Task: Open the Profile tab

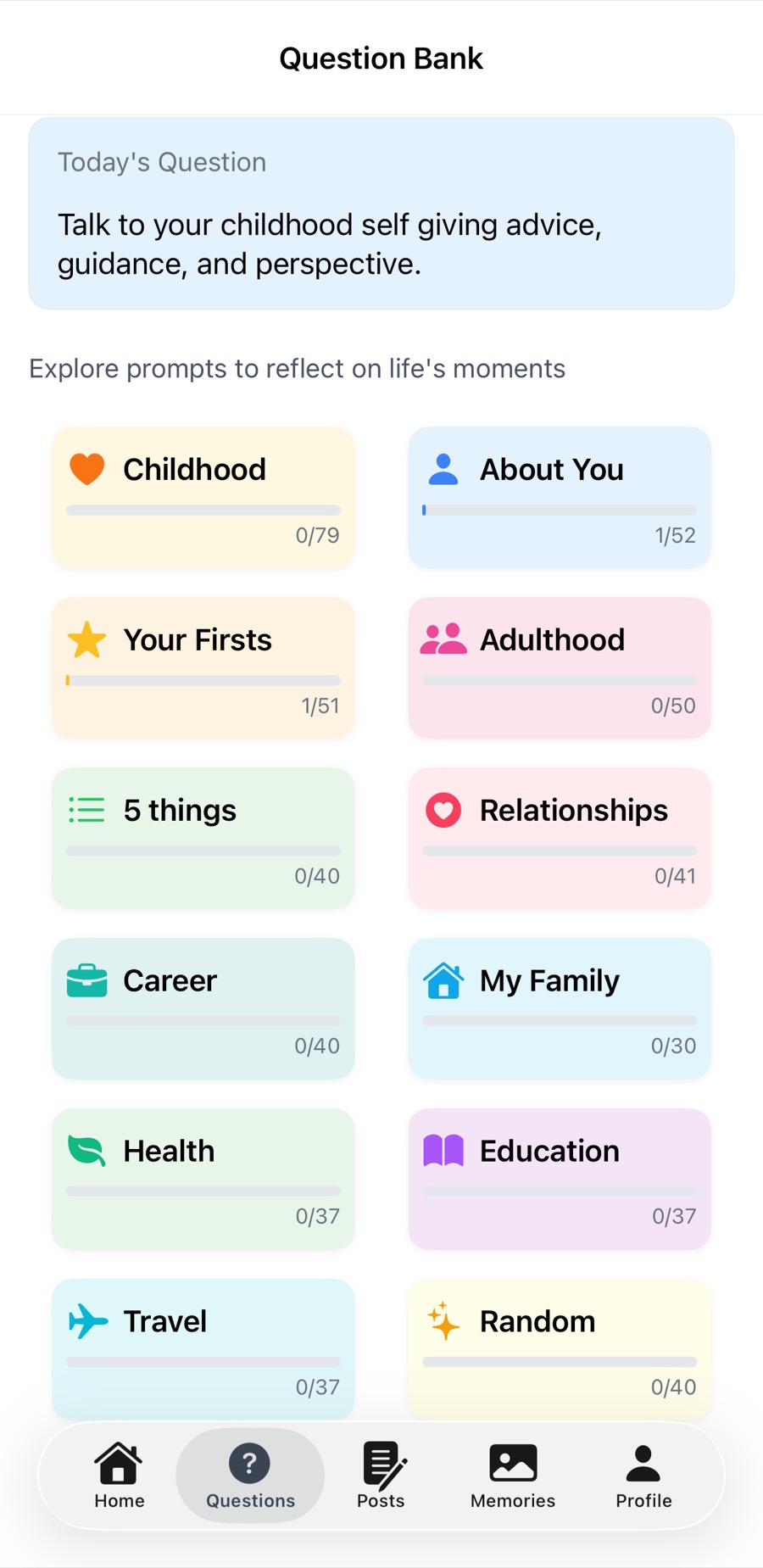Action: click(643, 1475)
